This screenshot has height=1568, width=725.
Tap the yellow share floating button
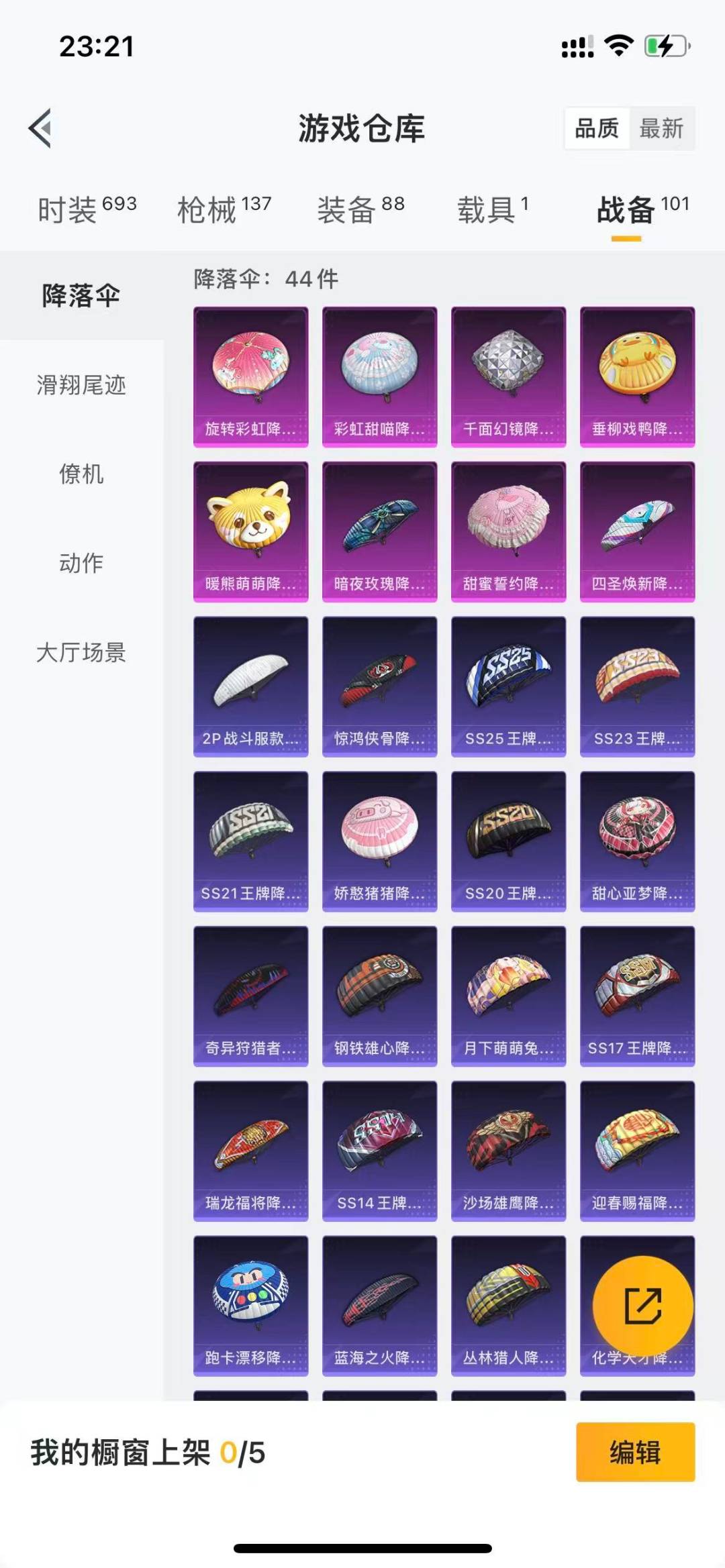(642, 1306)
